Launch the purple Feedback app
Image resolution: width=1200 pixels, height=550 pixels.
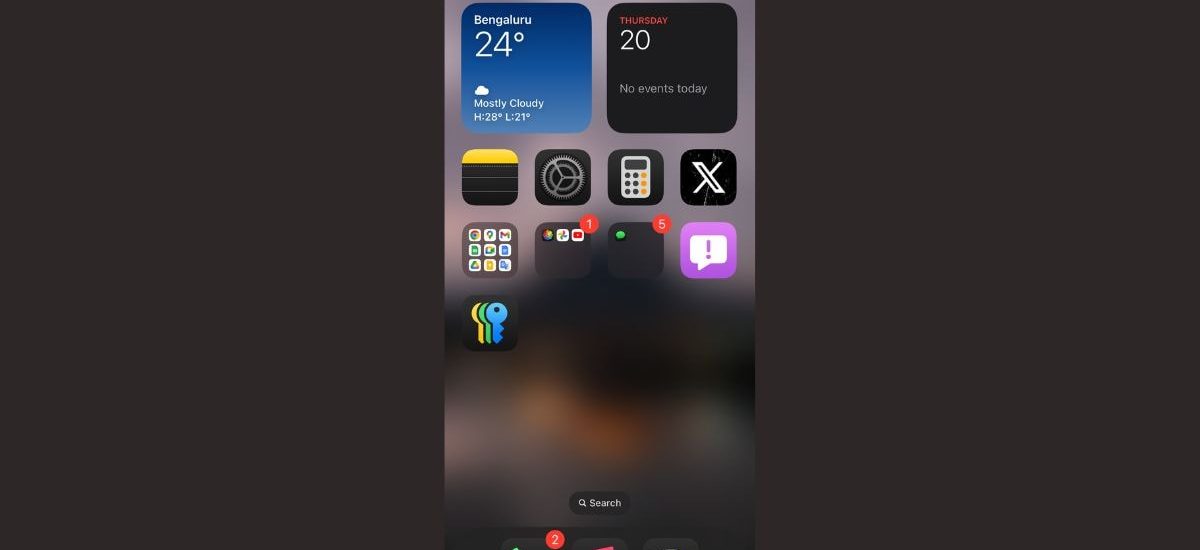click(x=708, y=250)
